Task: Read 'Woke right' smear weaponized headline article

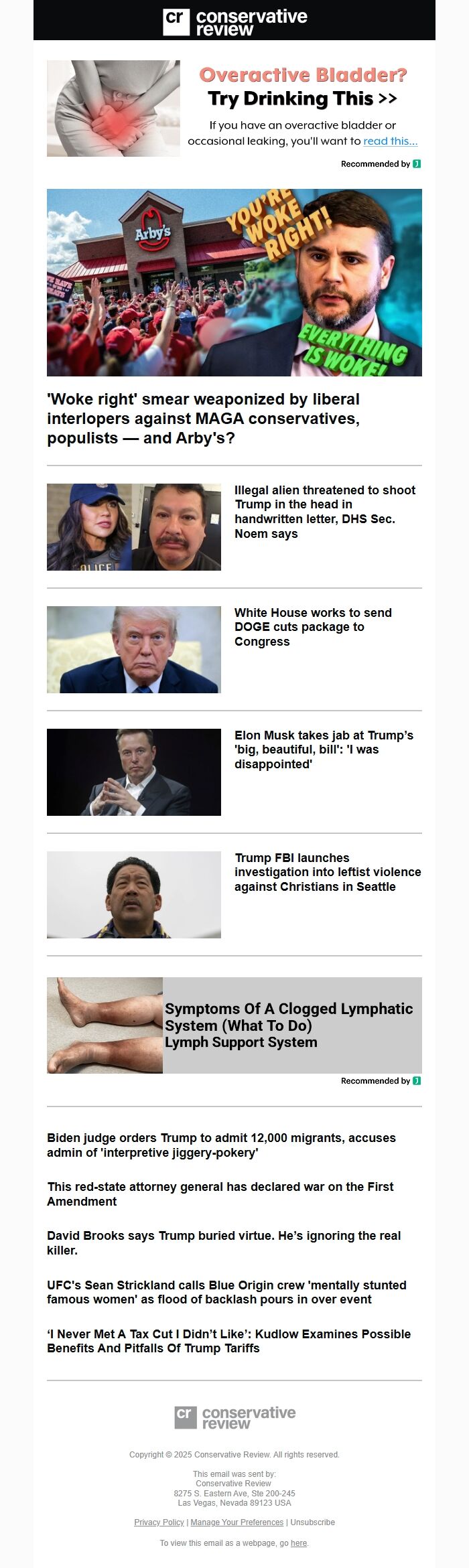Action: [x=203, y=419]
